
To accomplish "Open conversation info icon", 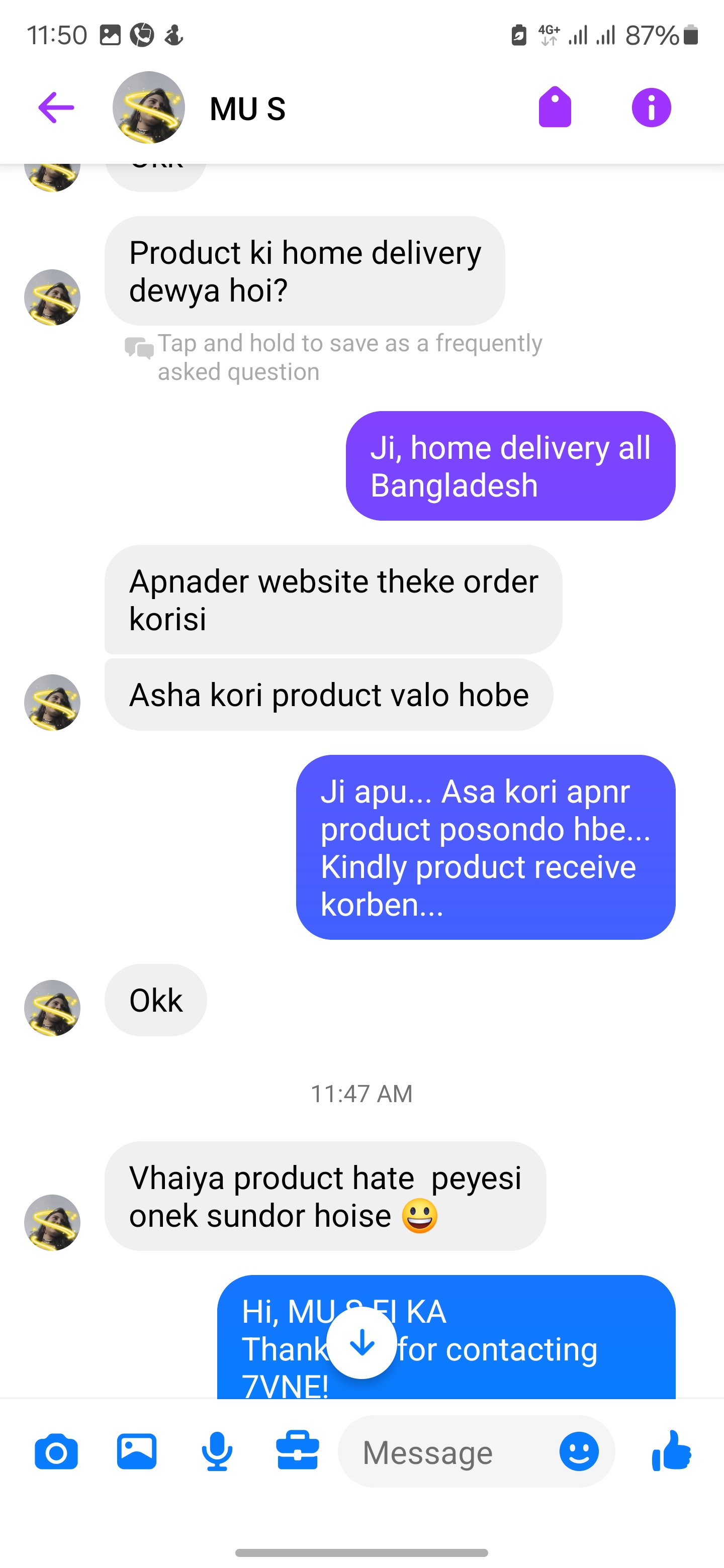I will [x=651, y=108].
